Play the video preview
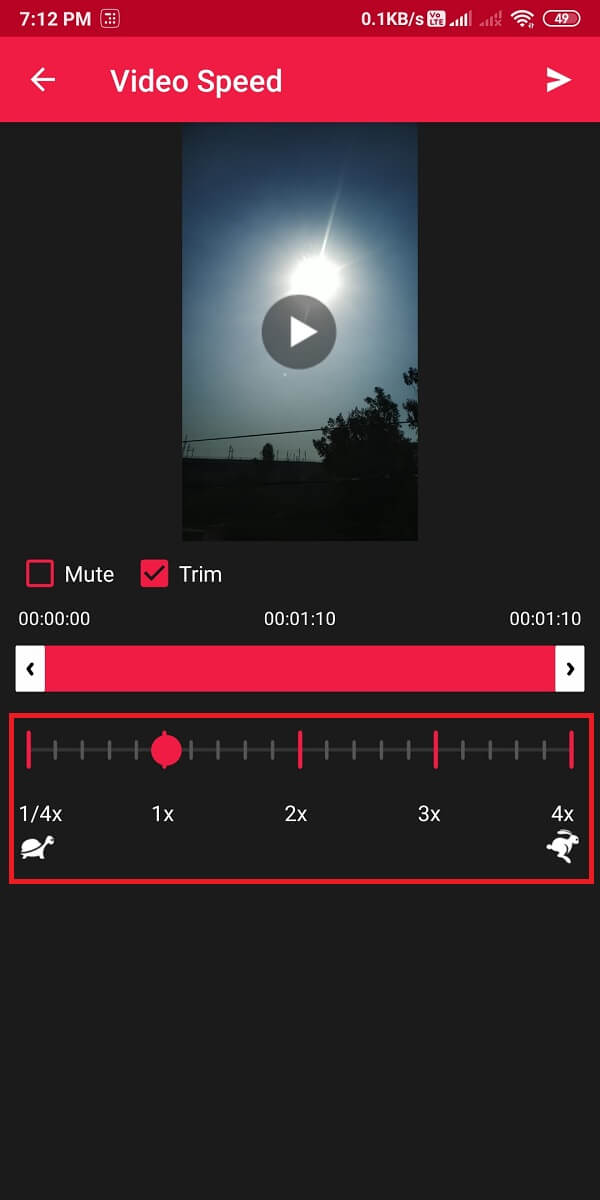The width and height of the screenshot is (600, 1200). click(x=299, y=332)
